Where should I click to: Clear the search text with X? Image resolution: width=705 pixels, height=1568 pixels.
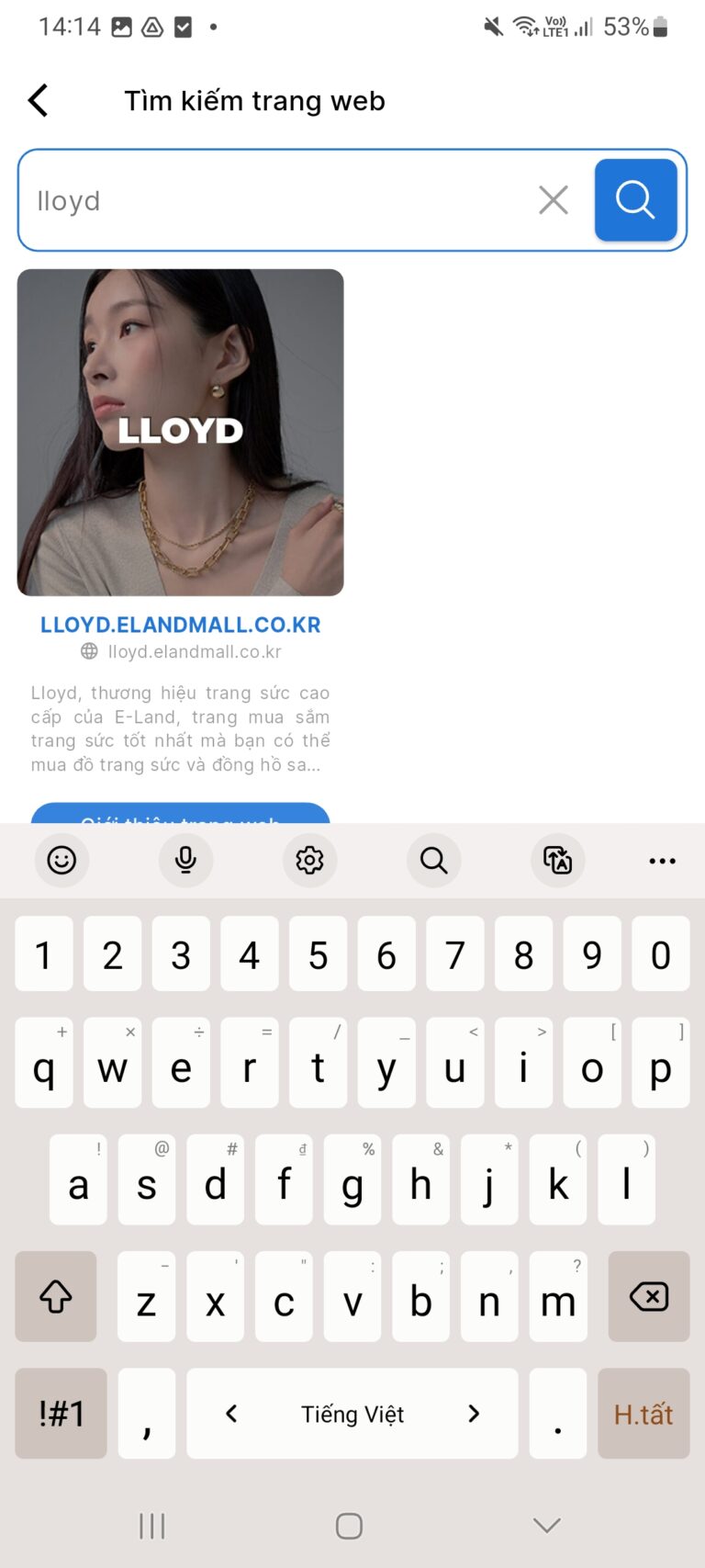pos(553,199)
